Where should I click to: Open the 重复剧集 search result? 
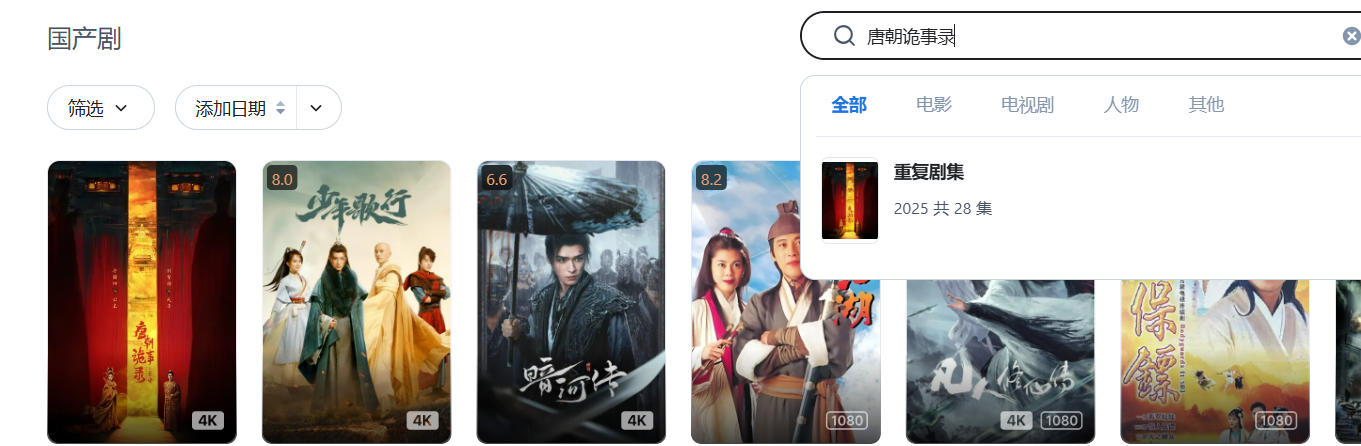point(928,190)
